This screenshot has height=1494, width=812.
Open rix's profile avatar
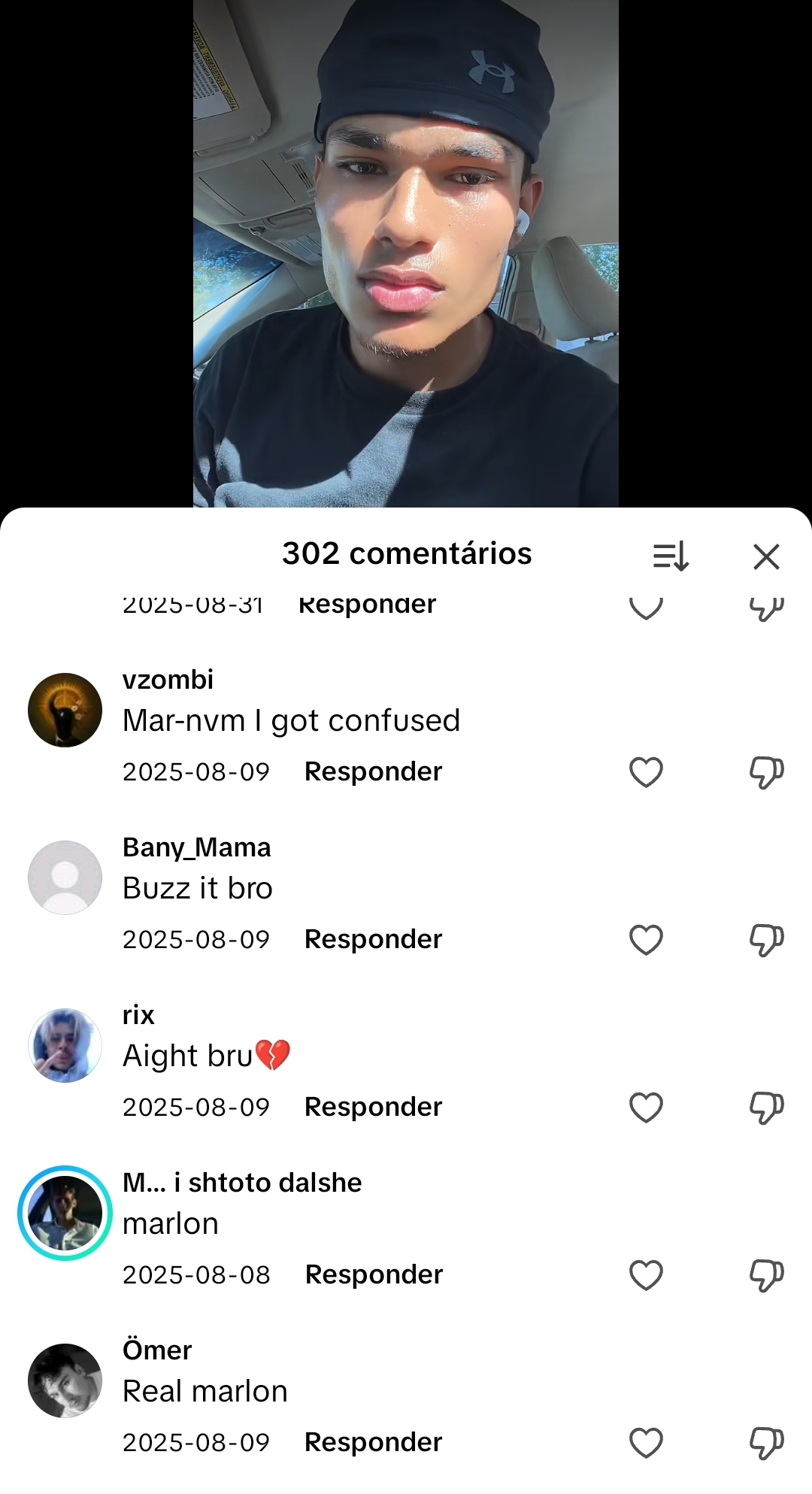pos(65,1045)
